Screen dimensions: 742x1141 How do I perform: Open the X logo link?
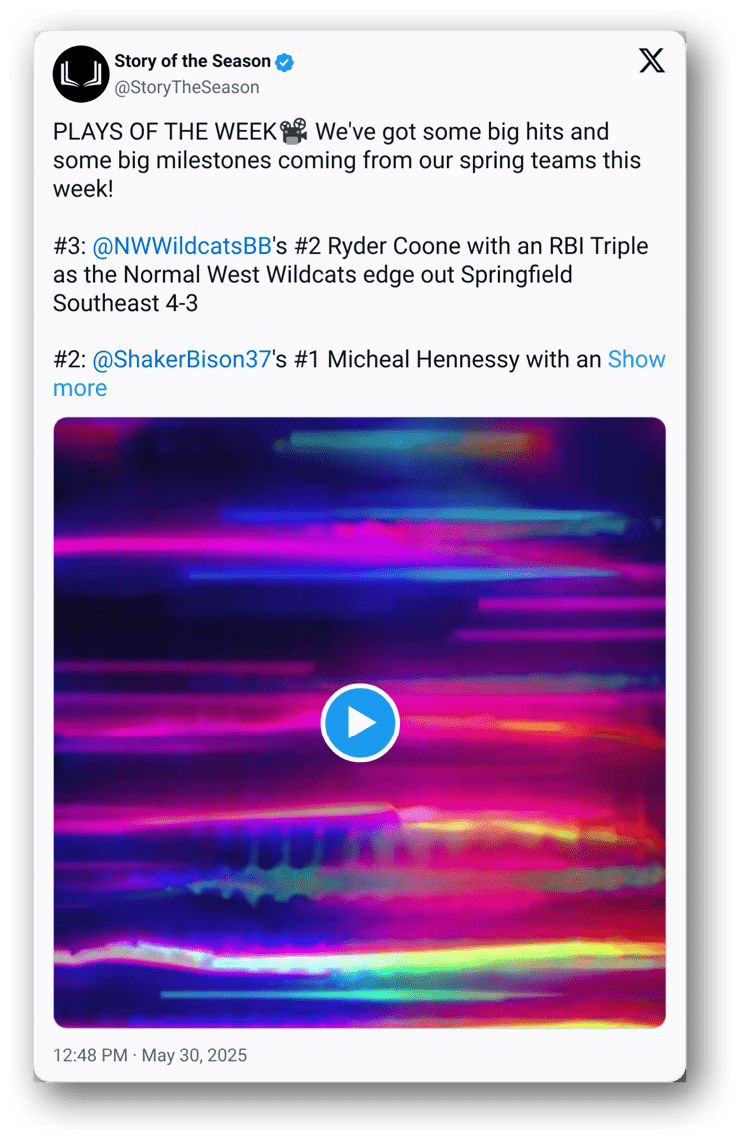click(651, 62)
